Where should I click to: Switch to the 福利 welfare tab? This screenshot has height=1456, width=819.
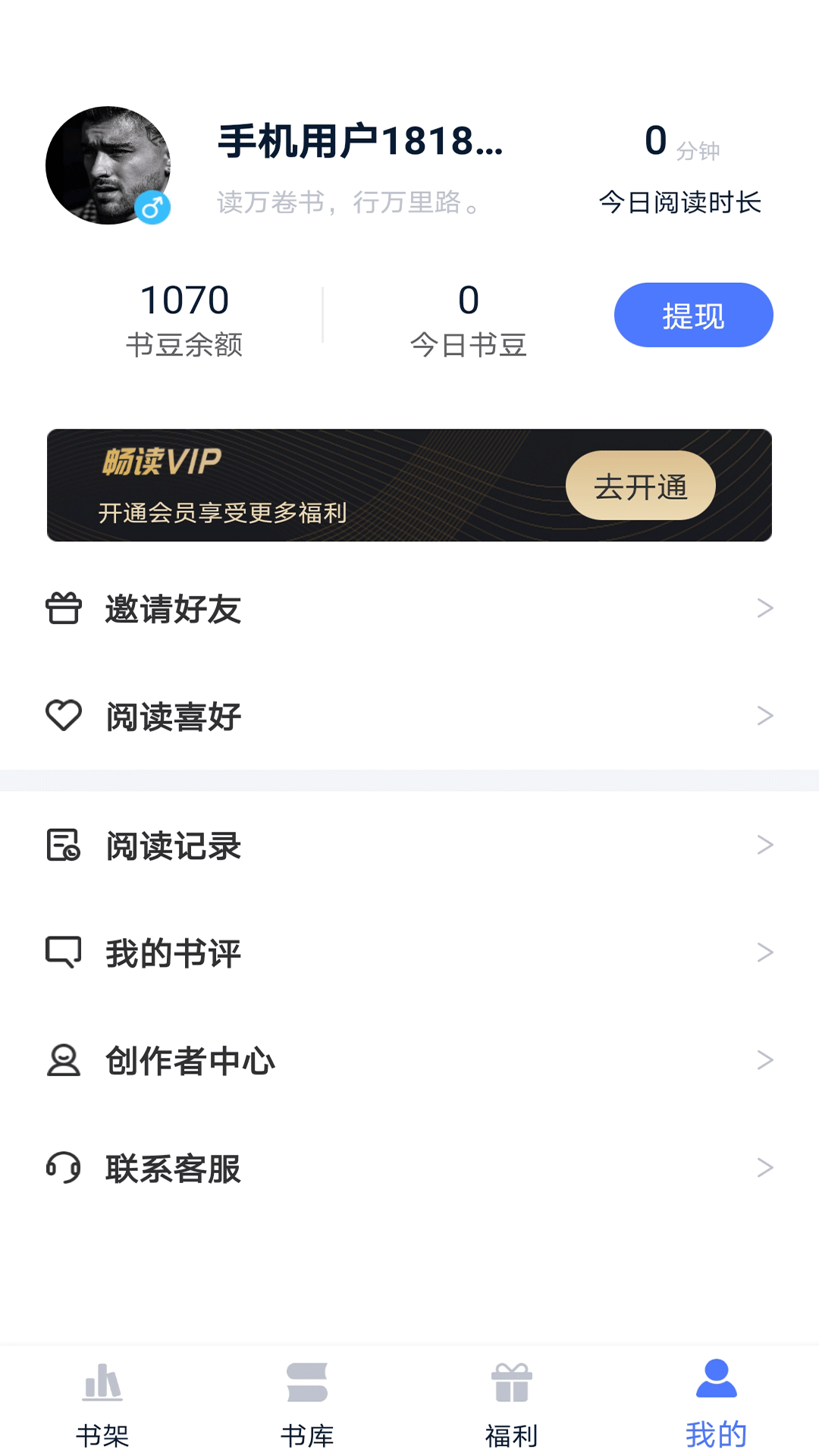click(x=512, y=1403)
